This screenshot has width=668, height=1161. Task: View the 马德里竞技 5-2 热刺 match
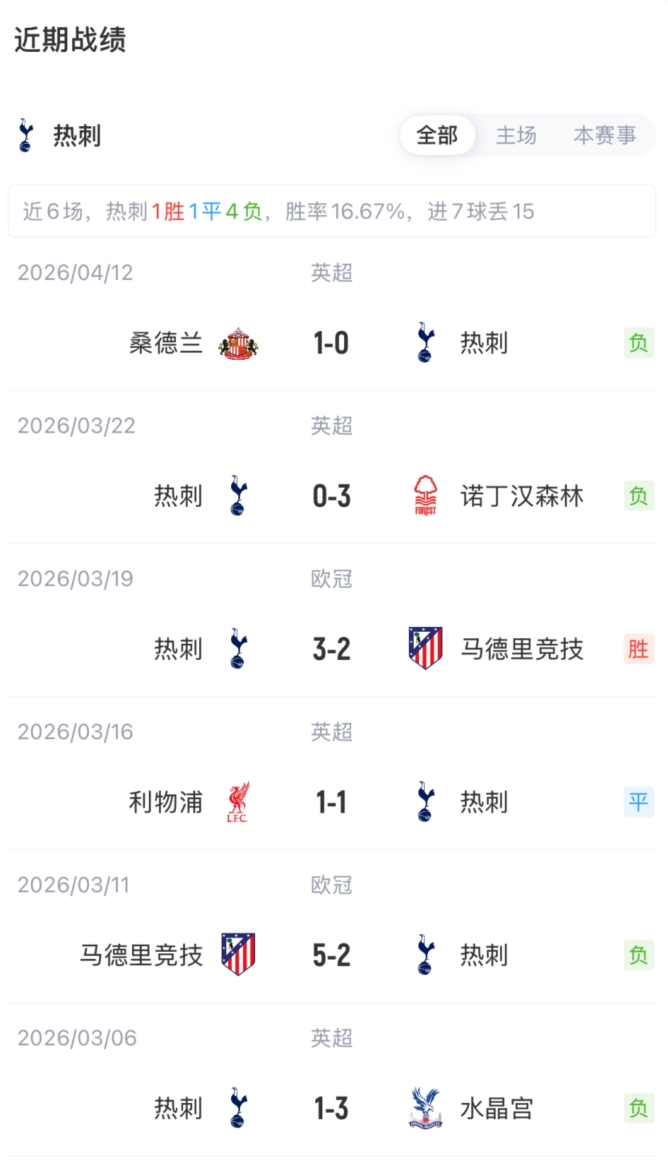pos(332,955)
